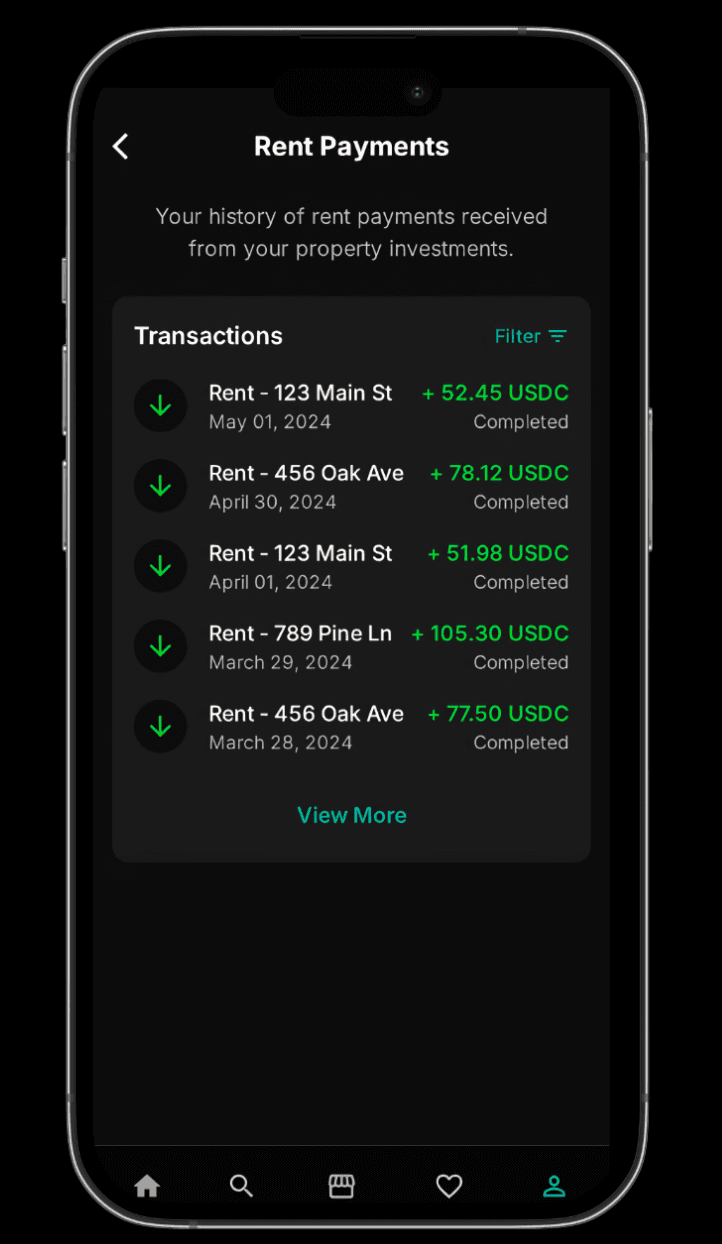Select the profile tab
Viewport: 722px width, 1244px height.
[554, 1187]
